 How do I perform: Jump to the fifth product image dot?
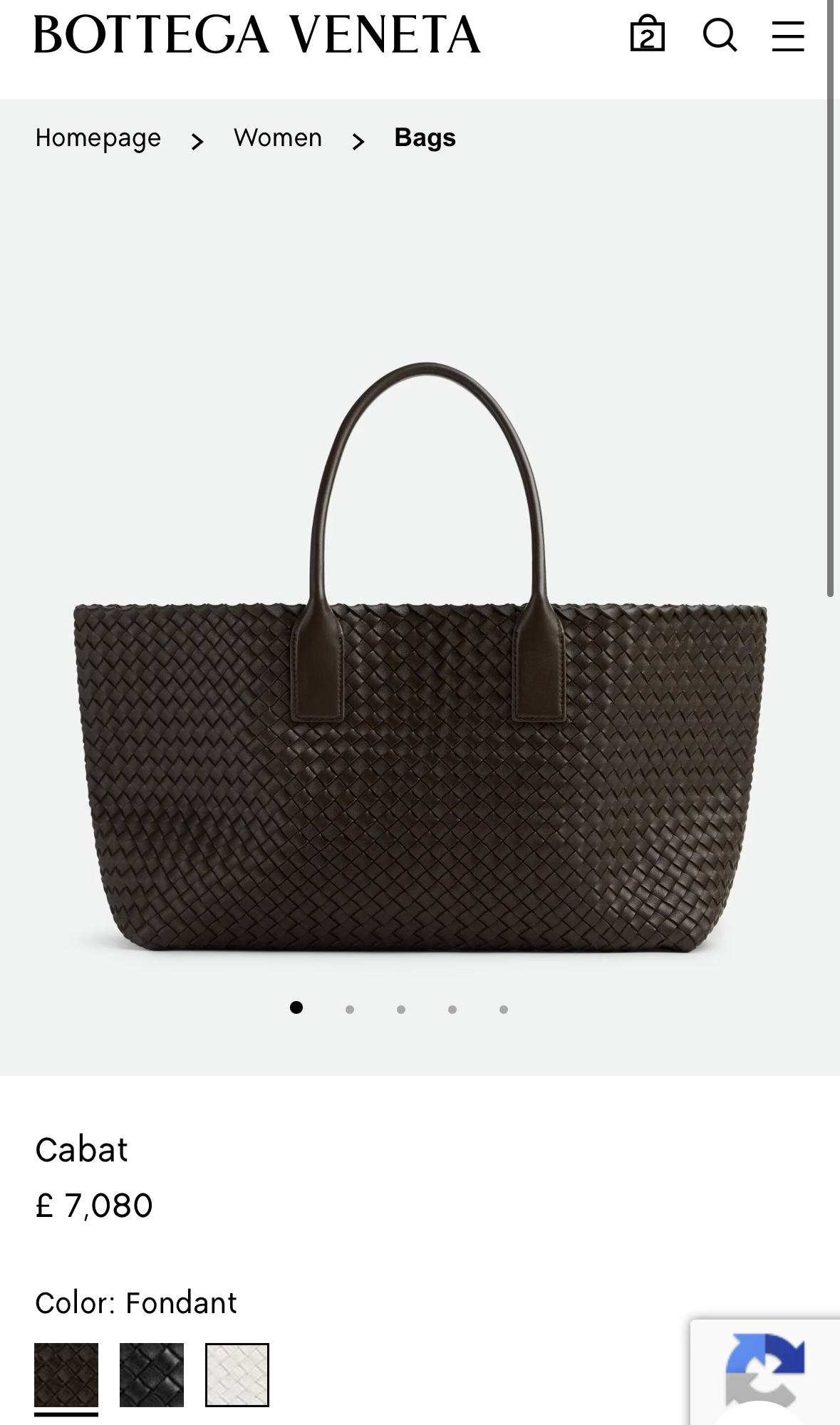(504, 1010)
